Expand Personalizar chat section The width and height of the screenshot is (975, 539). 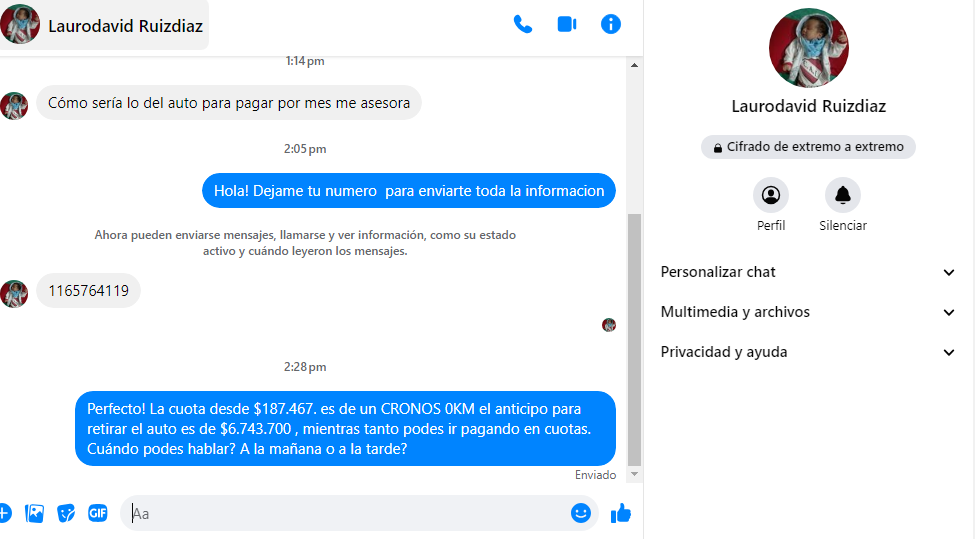(x=808, y=272)
